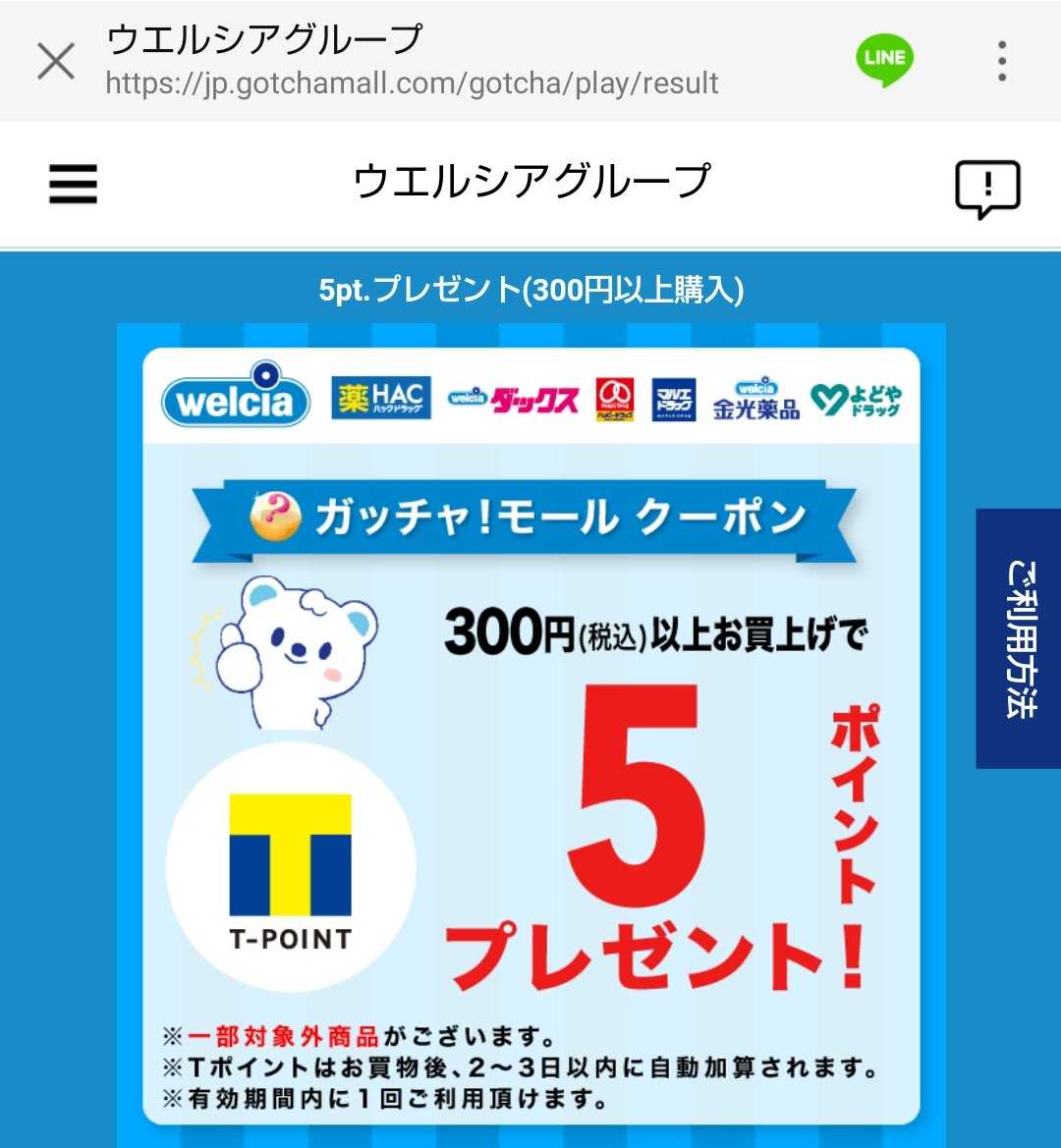1061x1148 pixels.
Task: Open the ご利用方法 side tab
Action: [1019, 638]
